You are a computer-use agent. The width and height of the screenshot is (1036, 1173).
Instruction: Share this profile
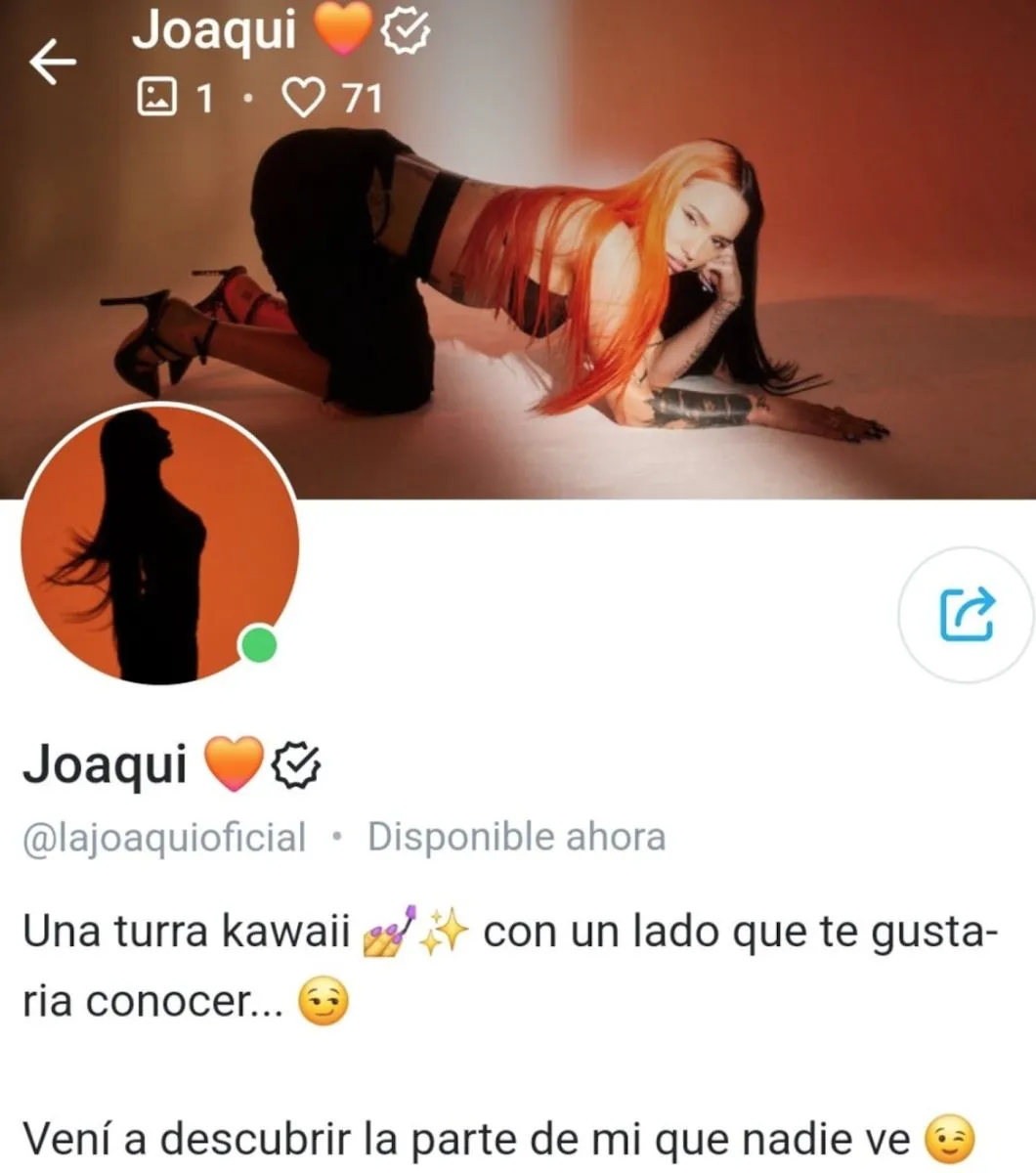point(966,614)
